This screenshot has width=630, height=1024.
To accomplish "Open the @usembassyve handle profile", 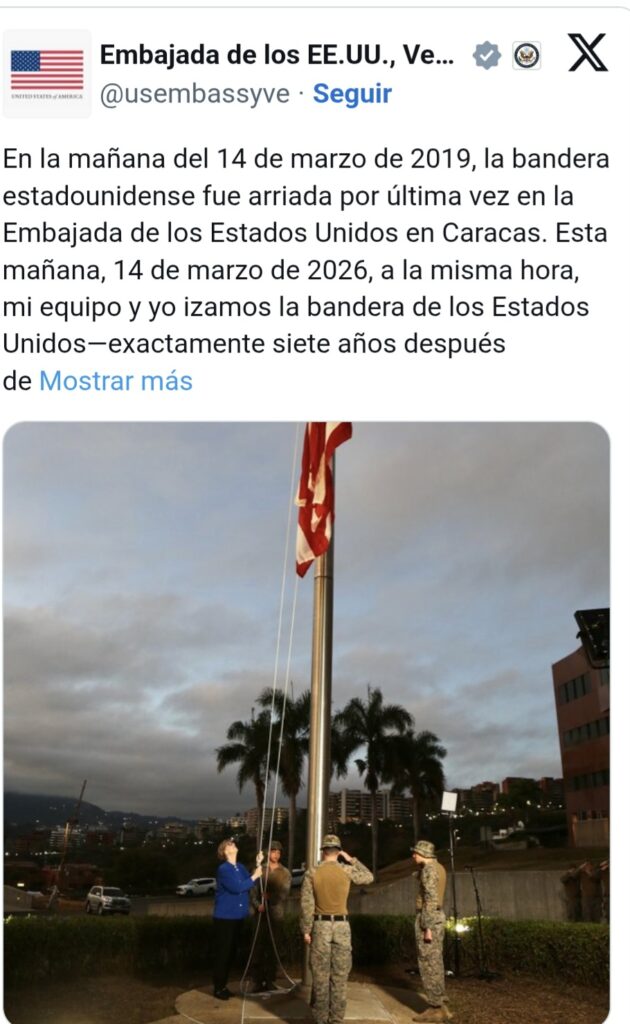I will pos(194,94).
